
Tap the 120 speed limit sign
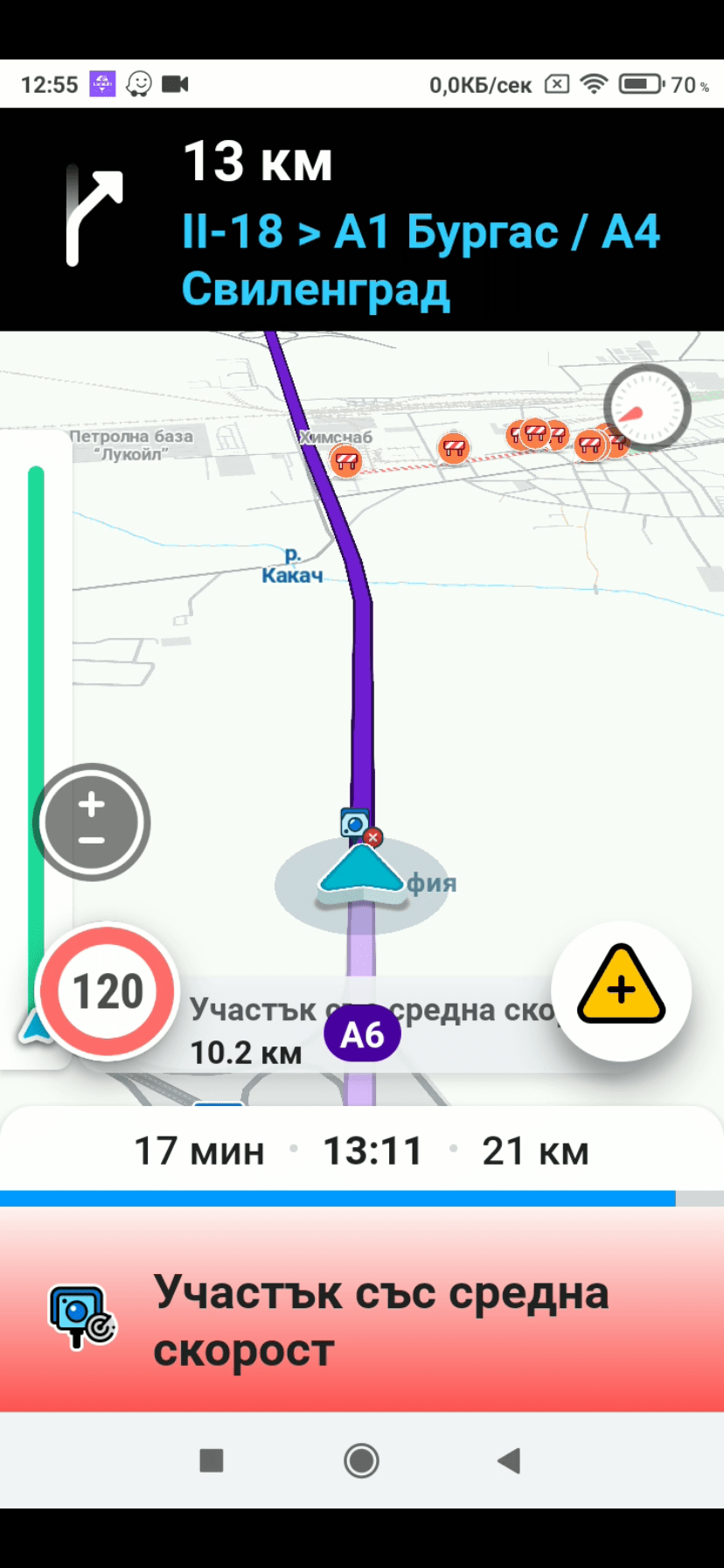(x=108, y=991)
